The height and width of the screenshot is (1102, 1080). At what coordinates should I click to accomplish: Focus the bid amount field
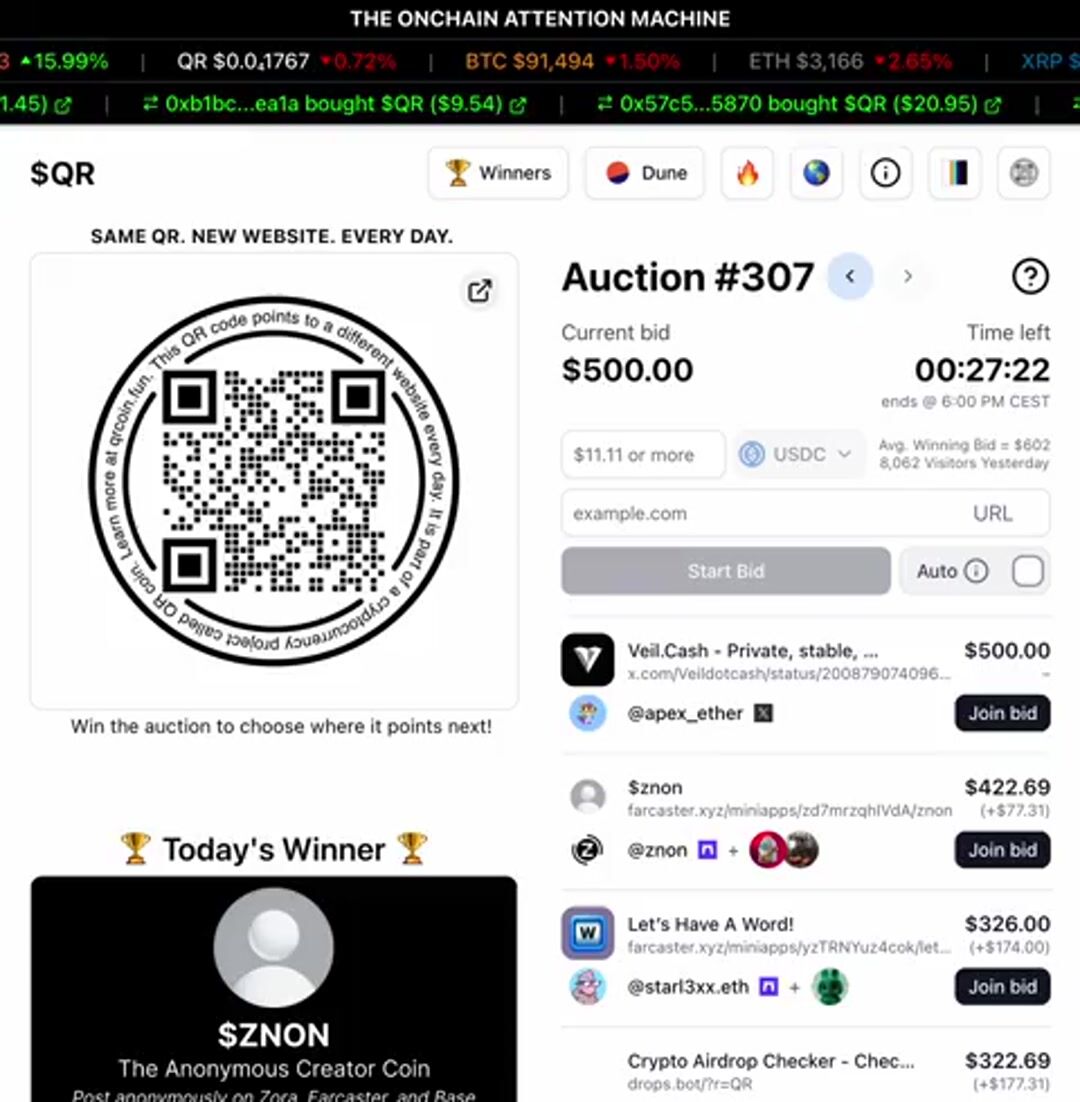(643, 455)
